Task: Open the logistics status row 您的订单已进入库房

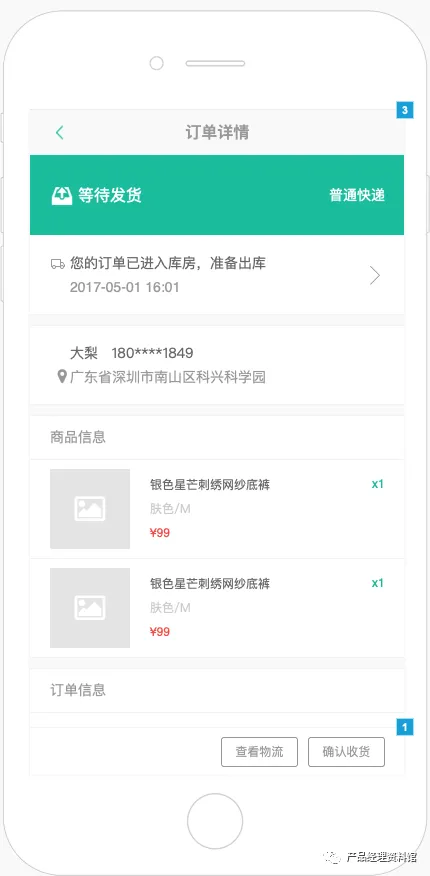Action: (x=217, y=274)
